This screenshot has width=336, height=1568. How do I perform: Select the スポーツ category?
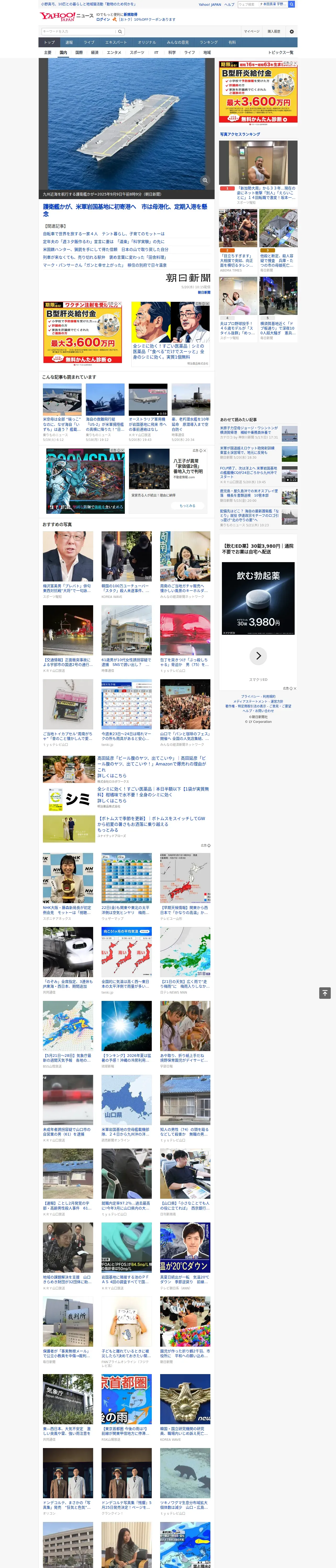click(137, 52)
